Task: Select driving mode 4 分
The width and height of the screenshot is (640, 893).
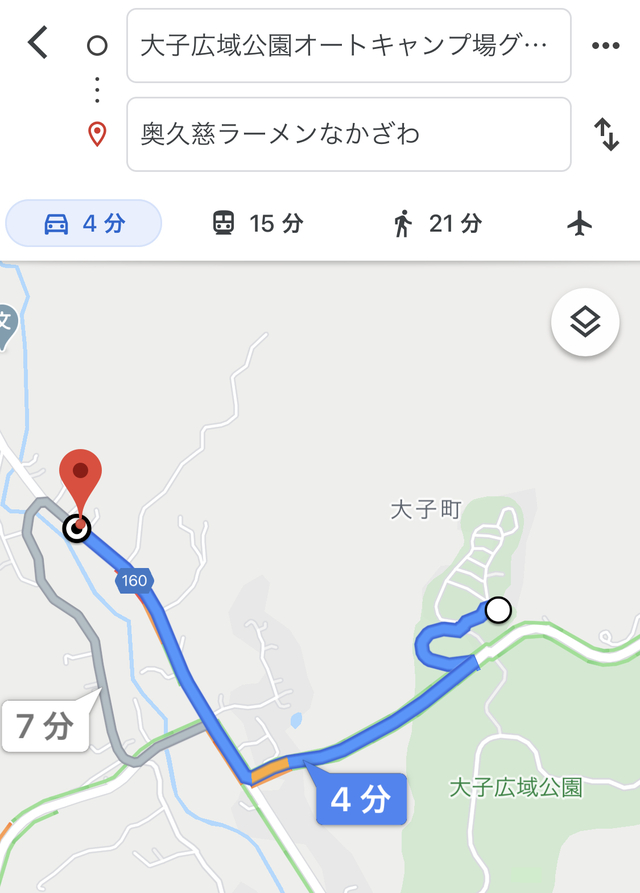Action: point(84,223)
